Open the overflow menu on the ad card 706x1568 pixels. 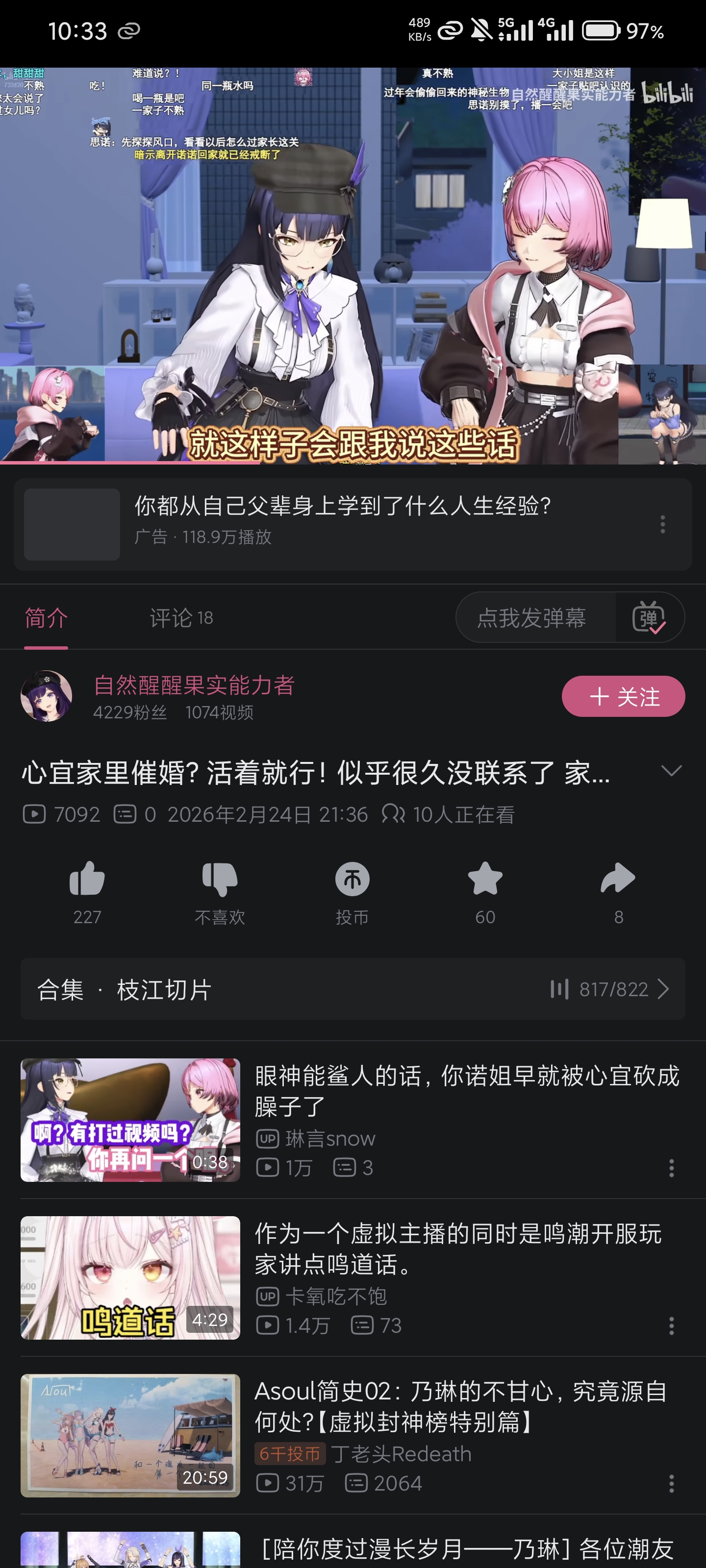point(663,524)
